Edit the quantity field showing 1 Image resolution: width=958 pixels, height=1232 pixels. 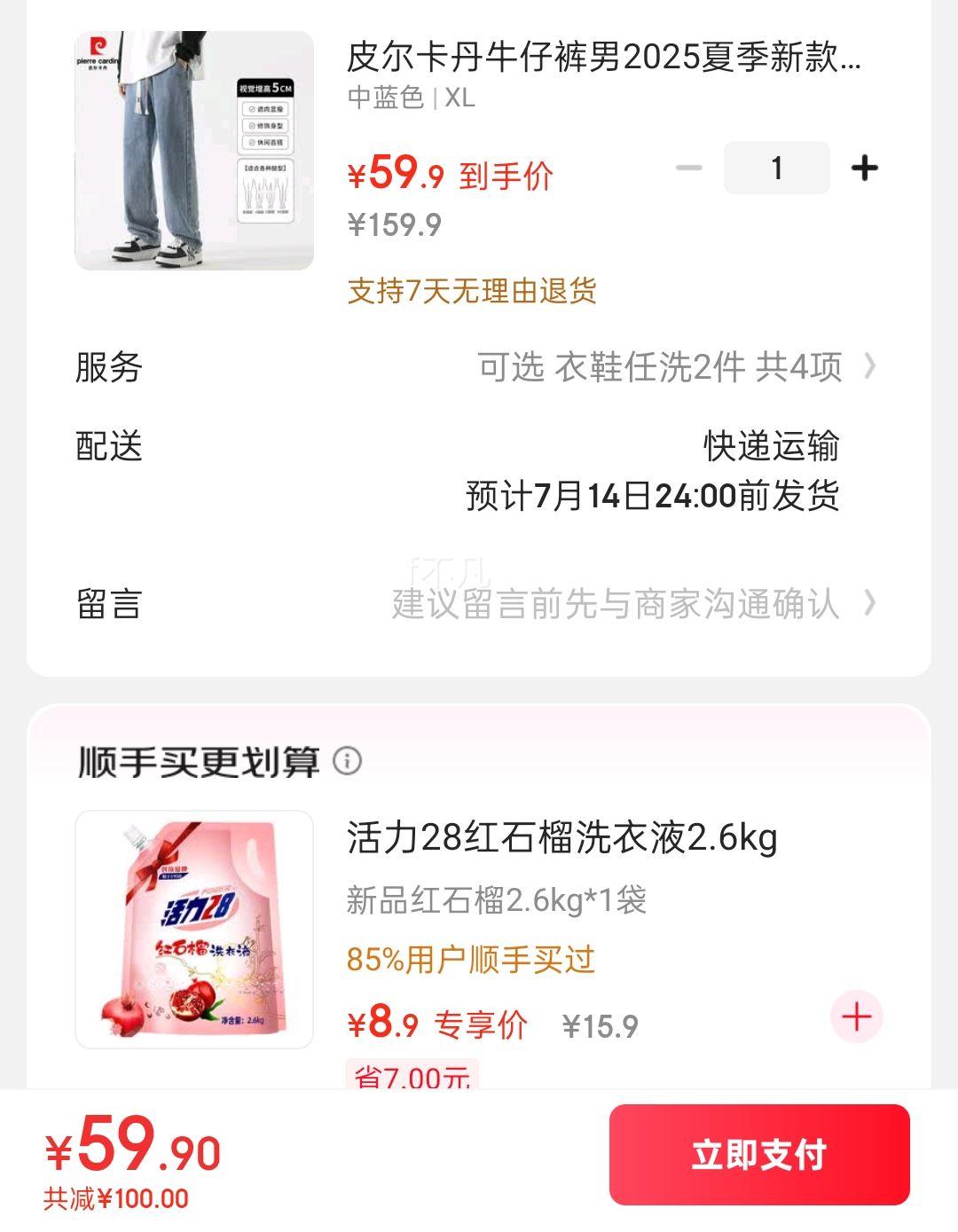[x=777, y=168]
